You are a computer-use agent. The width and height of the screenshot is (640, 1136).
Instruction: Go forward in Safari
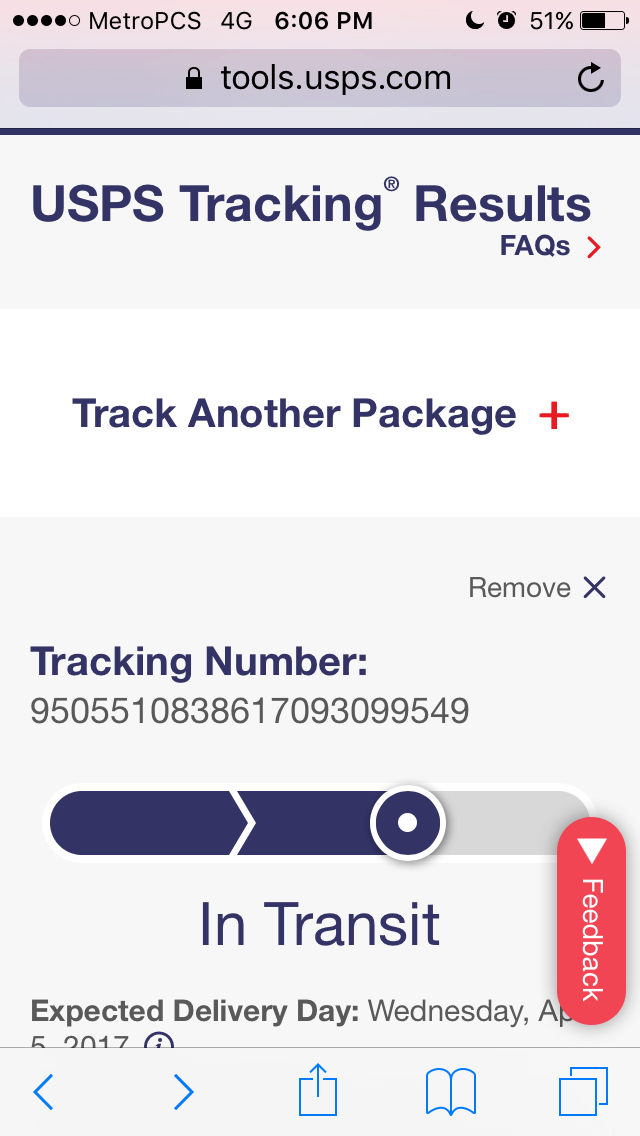click(x=183, y=1091)
